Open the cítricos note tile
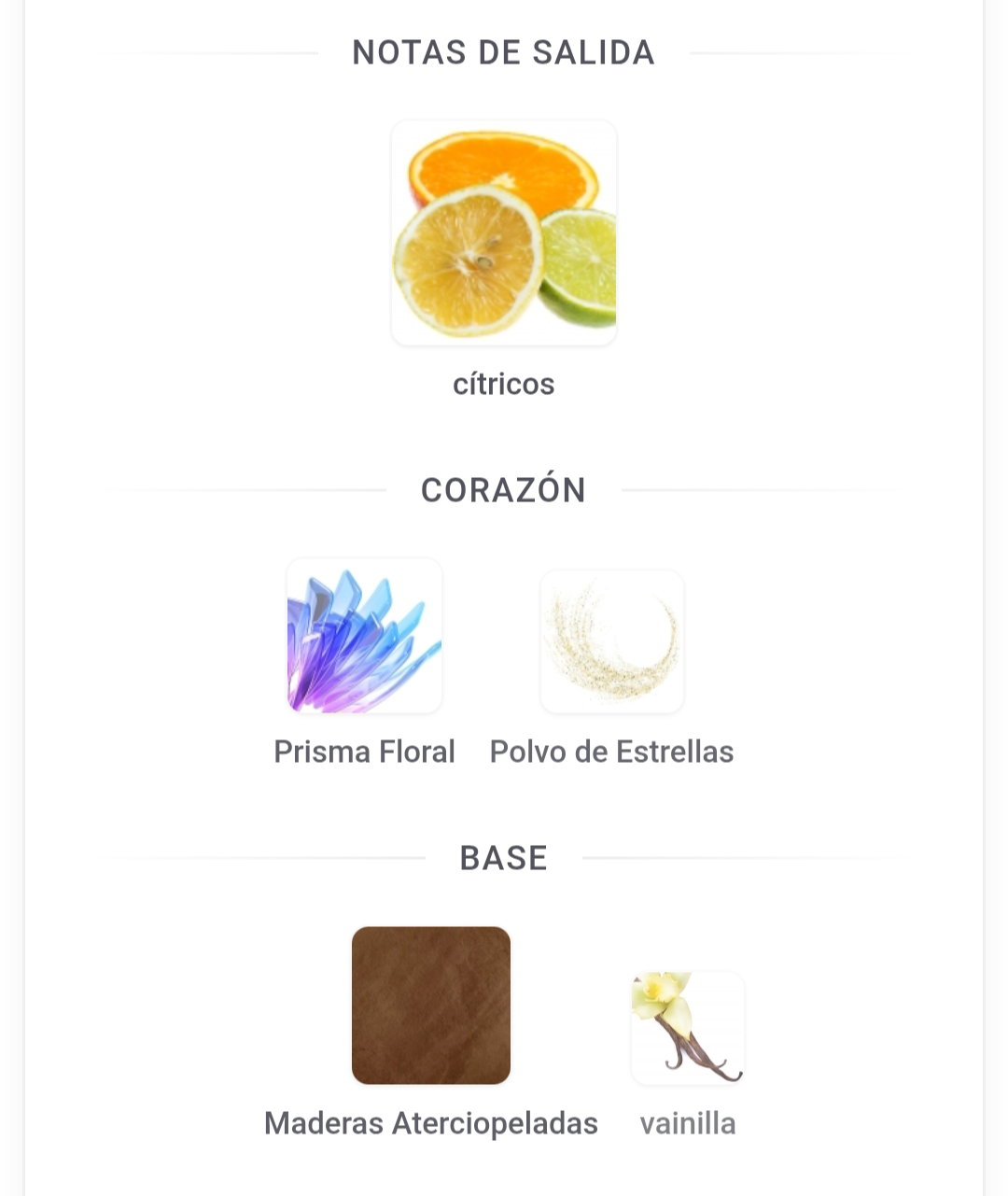The width and height of the screenshot is (1008, 1196). [x=503, y=233]
